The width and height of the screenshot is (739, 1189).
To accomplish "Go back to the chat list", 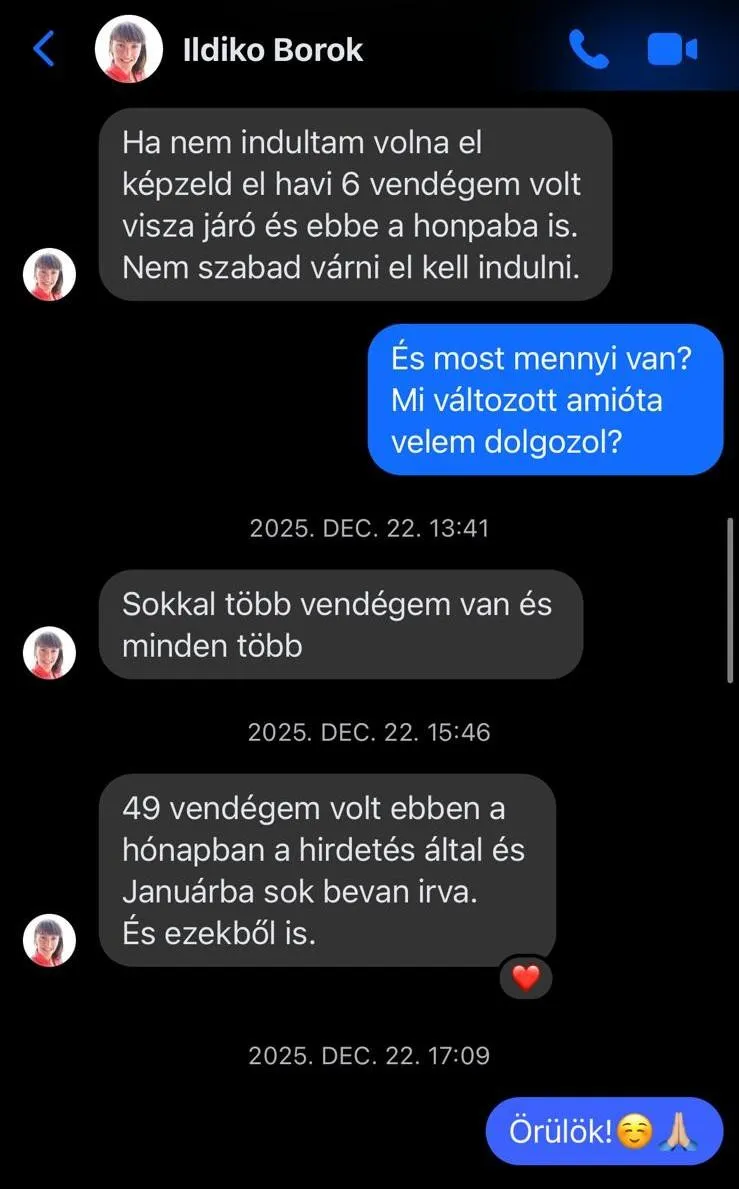I will coord(44,48).
